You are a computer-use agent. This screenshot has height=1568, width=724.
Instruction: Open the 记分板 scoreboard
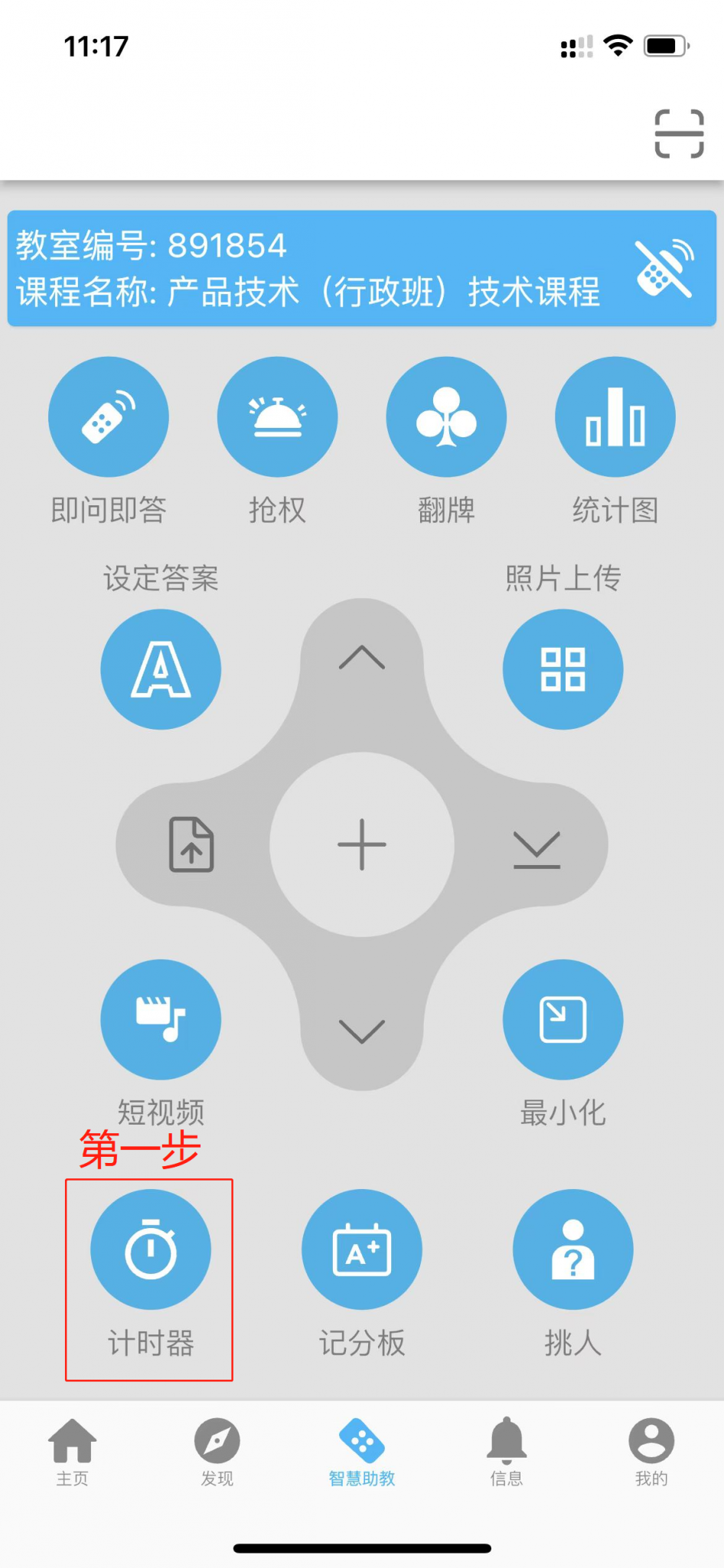coord(362,1249)
